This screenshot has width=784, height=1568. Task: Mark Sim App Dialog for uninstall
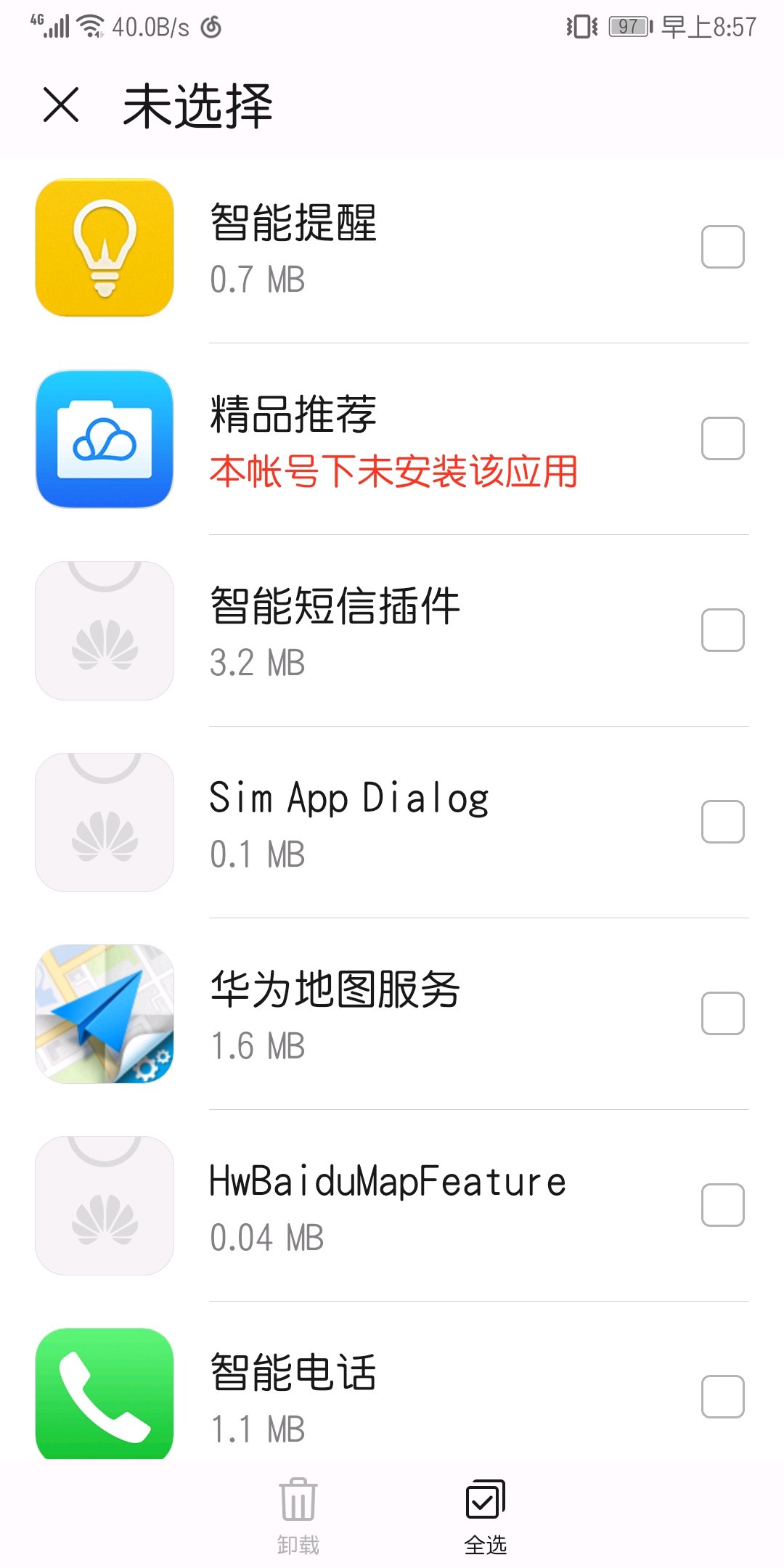(x=722, y=822)
